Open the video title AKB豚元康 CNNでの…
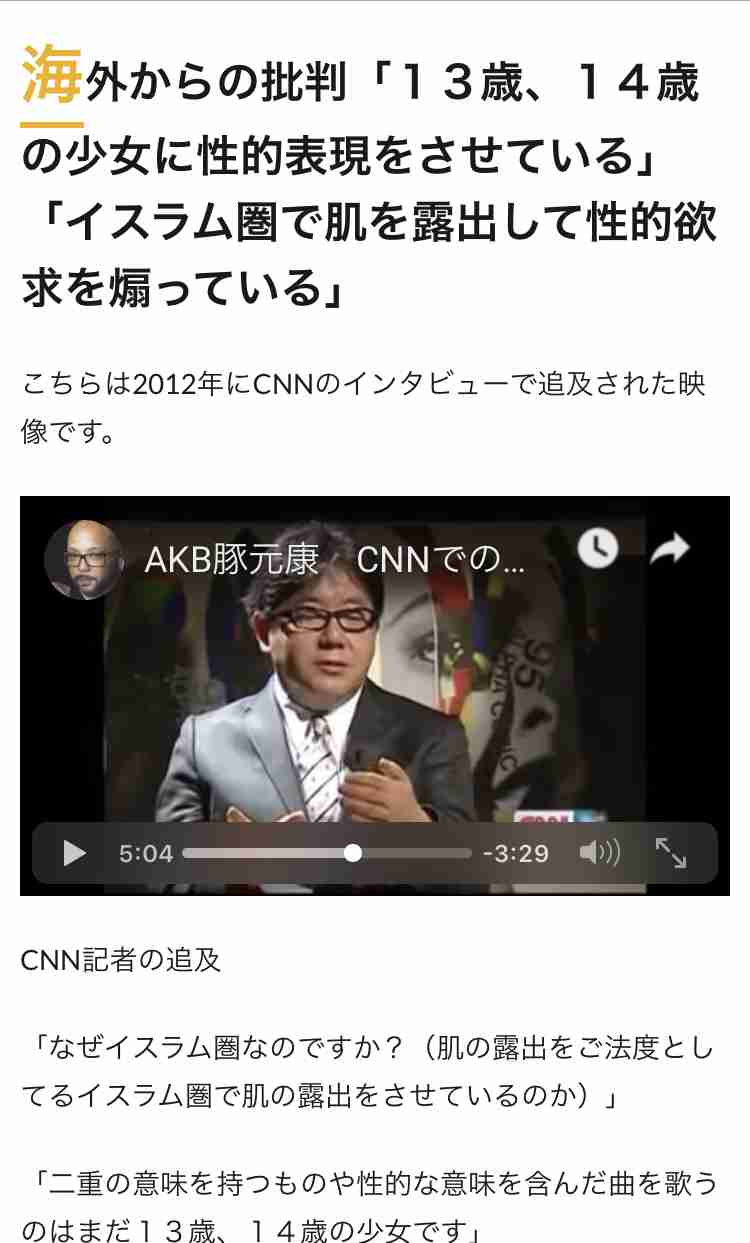Image resolution: width=750 pixels, height=1243 pixels. [x=335, y=560]
